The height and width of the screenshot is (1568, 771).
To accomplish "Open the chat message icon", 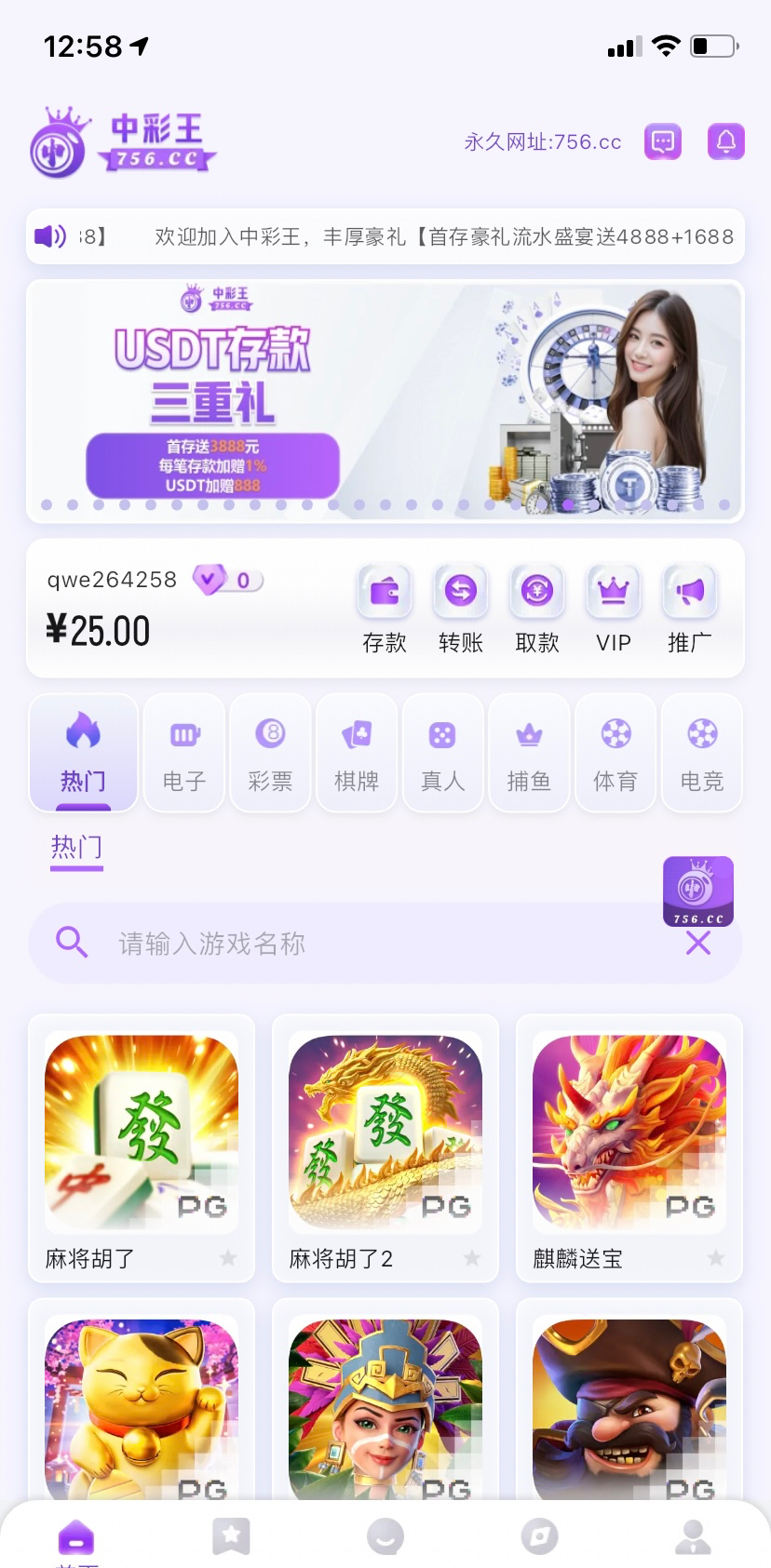I will coord(663,142).
